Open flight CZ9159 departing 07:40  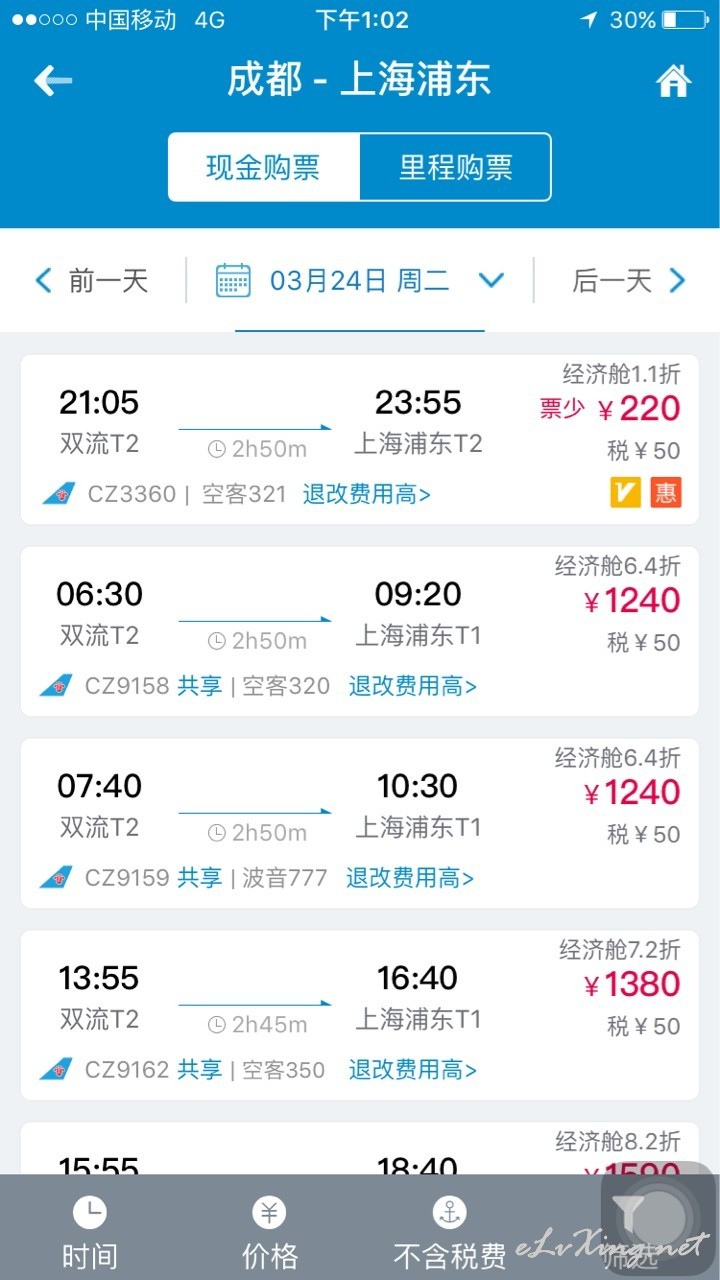[360, 823]
